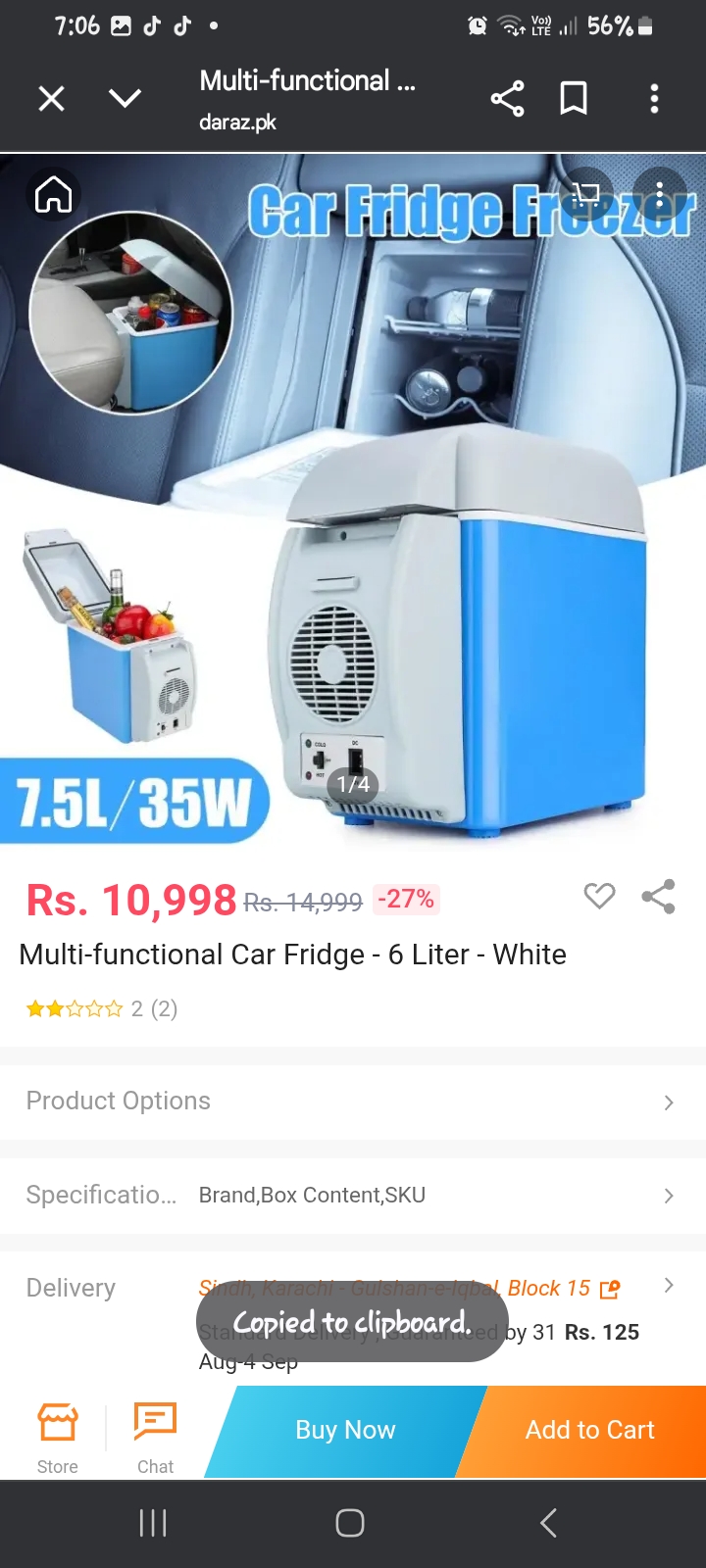Go back with the system back button
This screenshot has height=1568, width=706.
pyautogui.click(x=549, y=1522)
